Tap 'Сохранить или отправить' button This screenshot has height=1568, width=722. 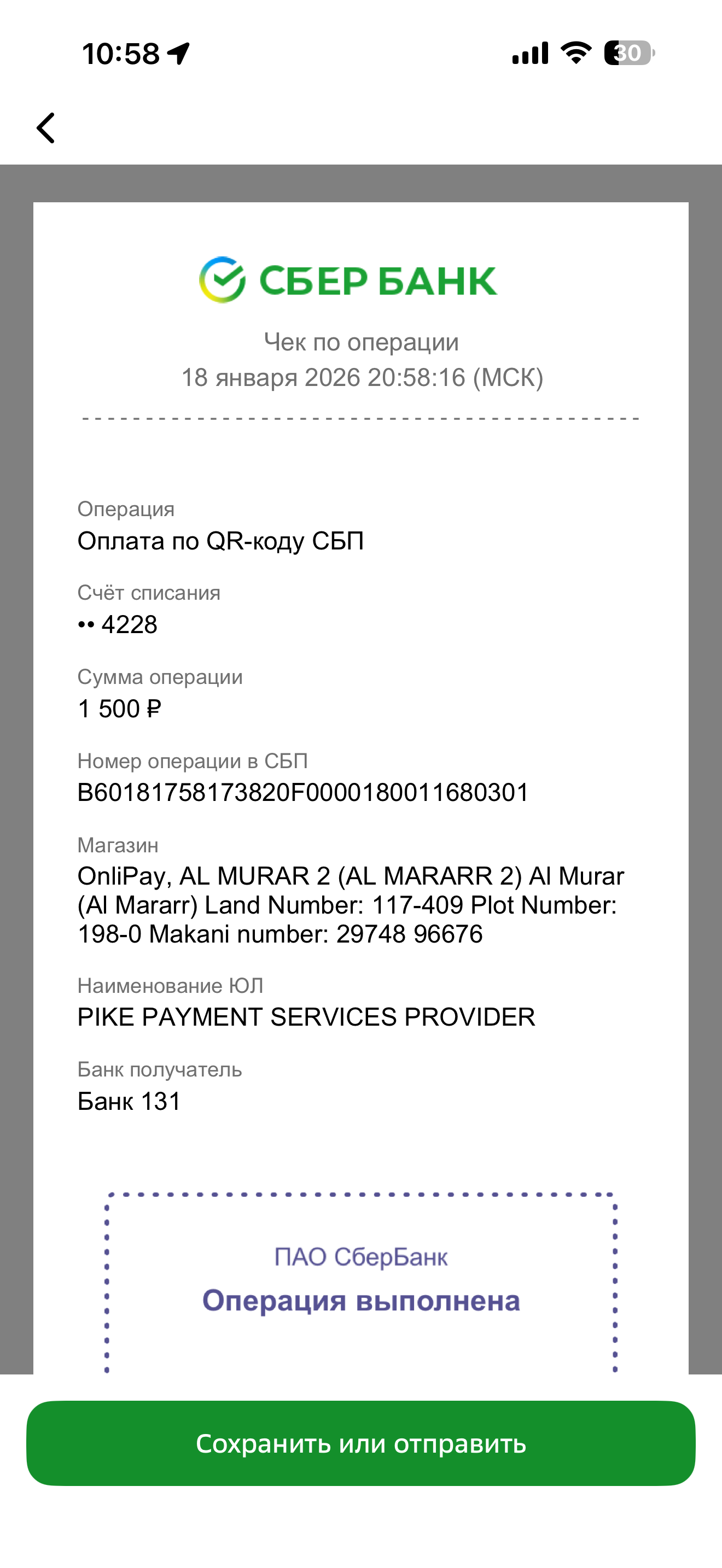(x=360, y=1443)
